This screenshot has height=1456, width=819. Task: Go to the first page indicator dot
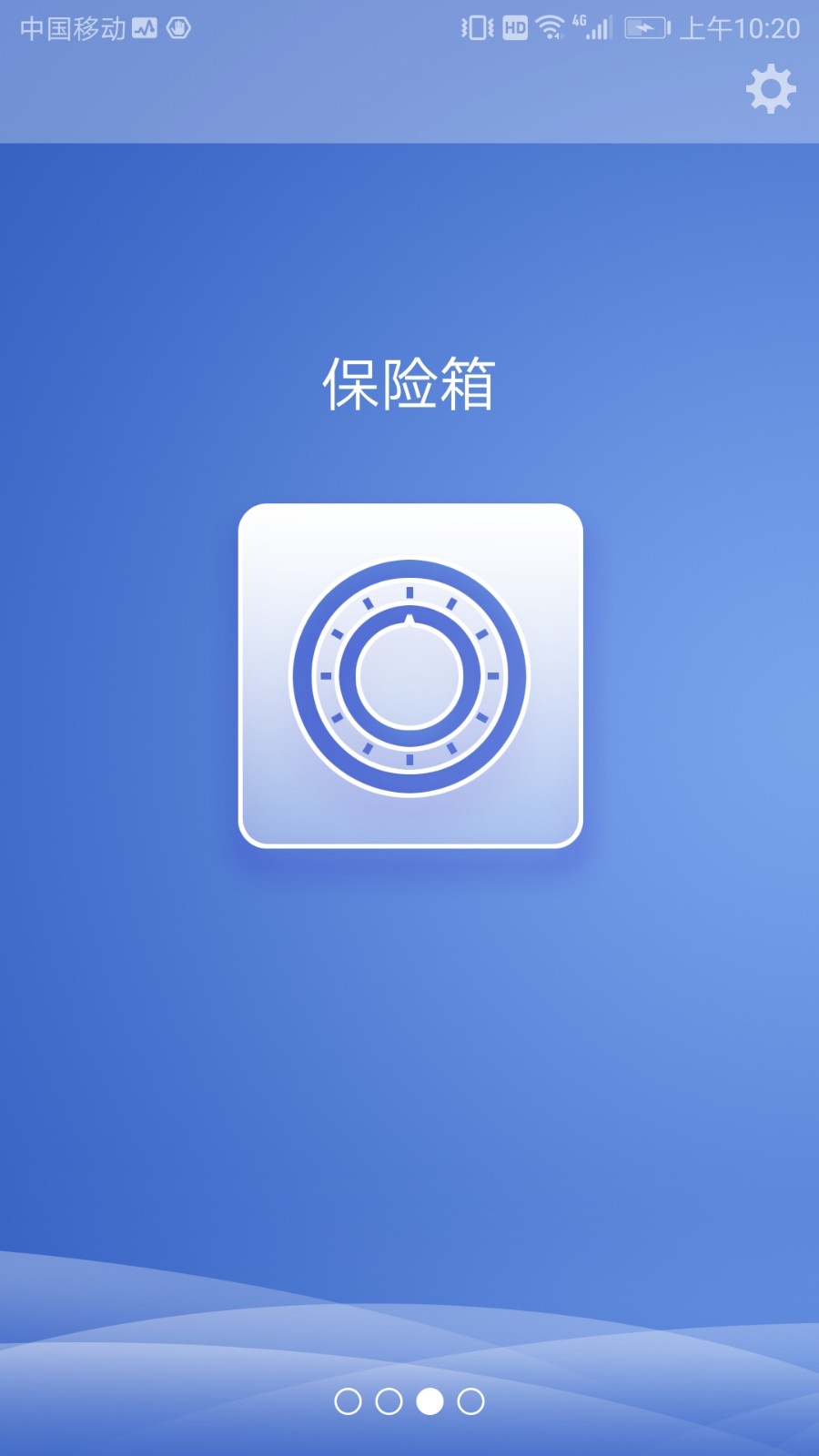point(348,1401)
